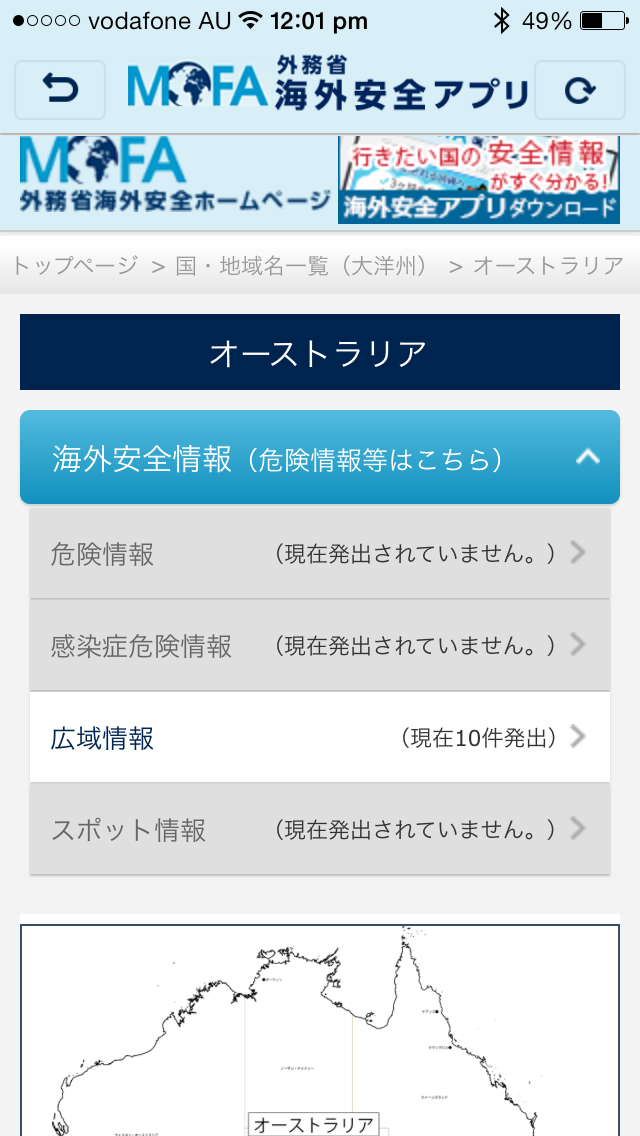Image resolution: width=640 pixels, height=1136 pixels.
Task: Open the 危険情報 row
Action: (x=320, y=553)
